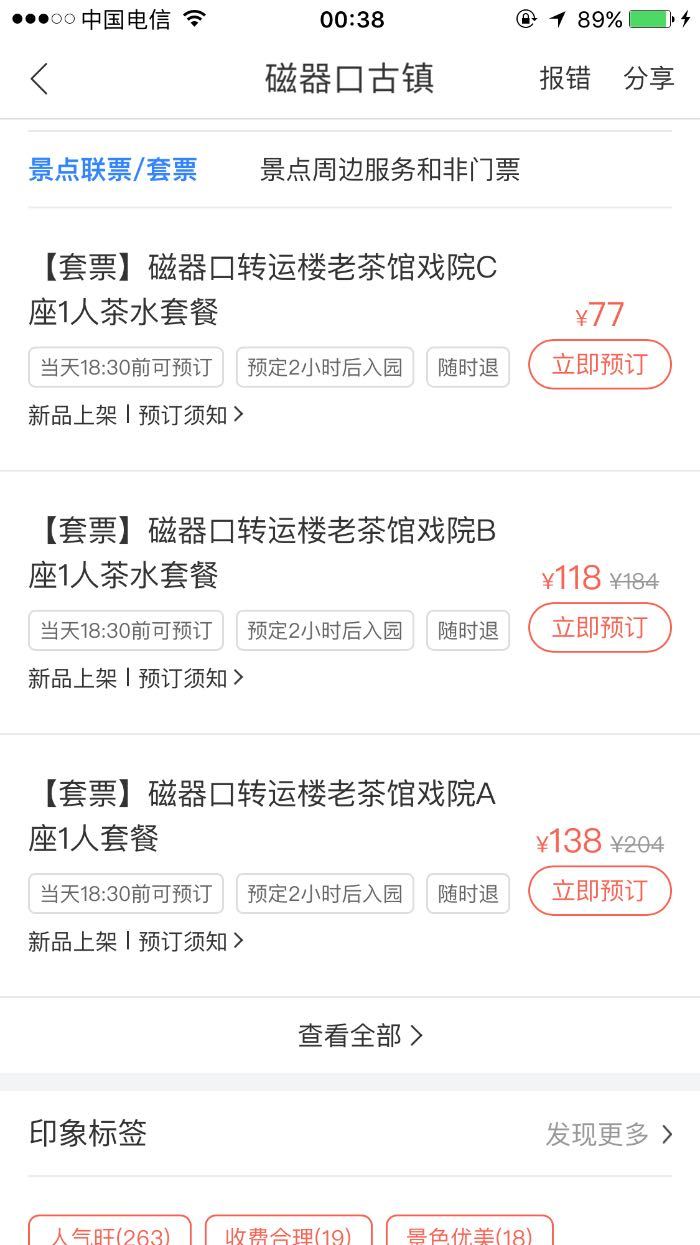This screenshot has width=700, height=1245.
Task: Tap 立即预订 for the ¥138 A座 package
Action: (x=600, y=890)
